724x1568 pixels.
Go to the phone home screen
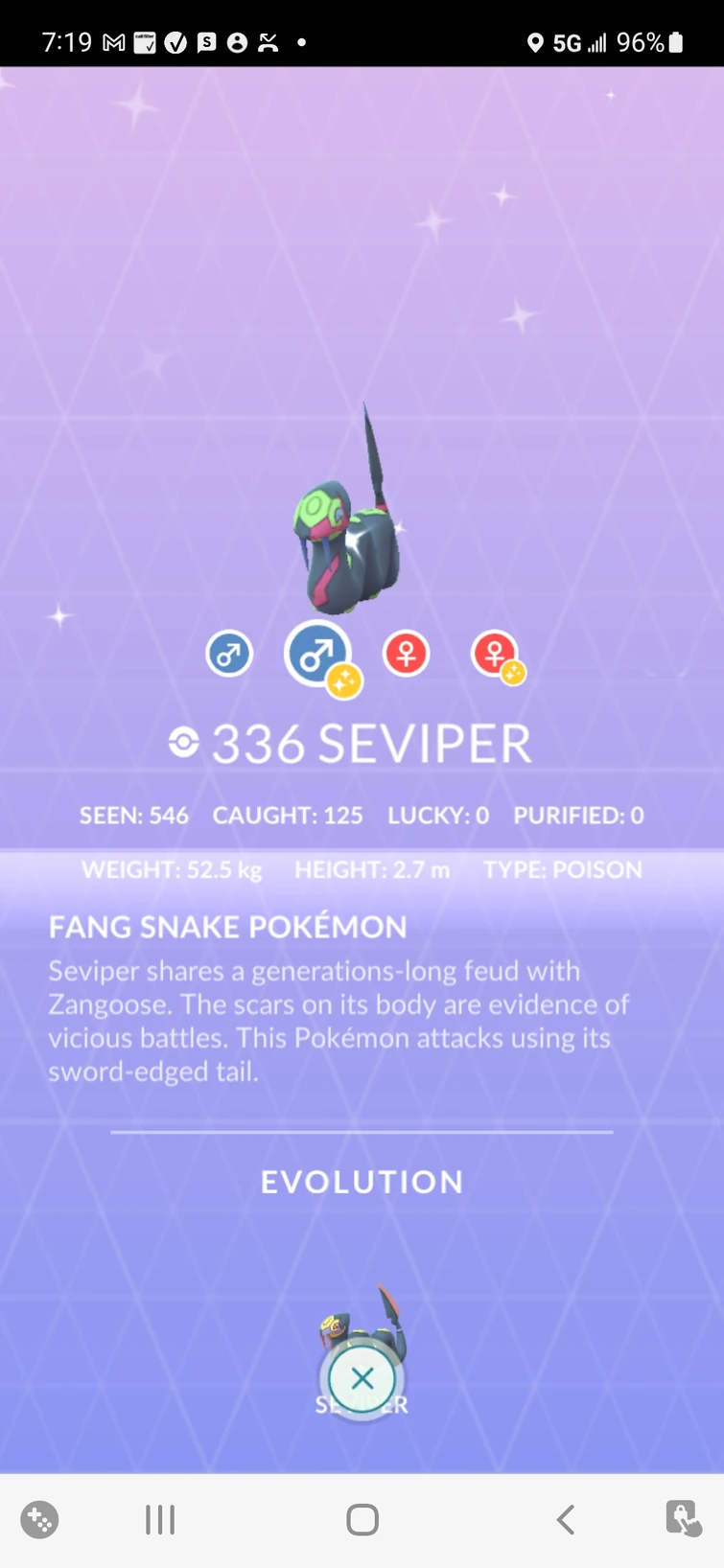point(362,1520)
